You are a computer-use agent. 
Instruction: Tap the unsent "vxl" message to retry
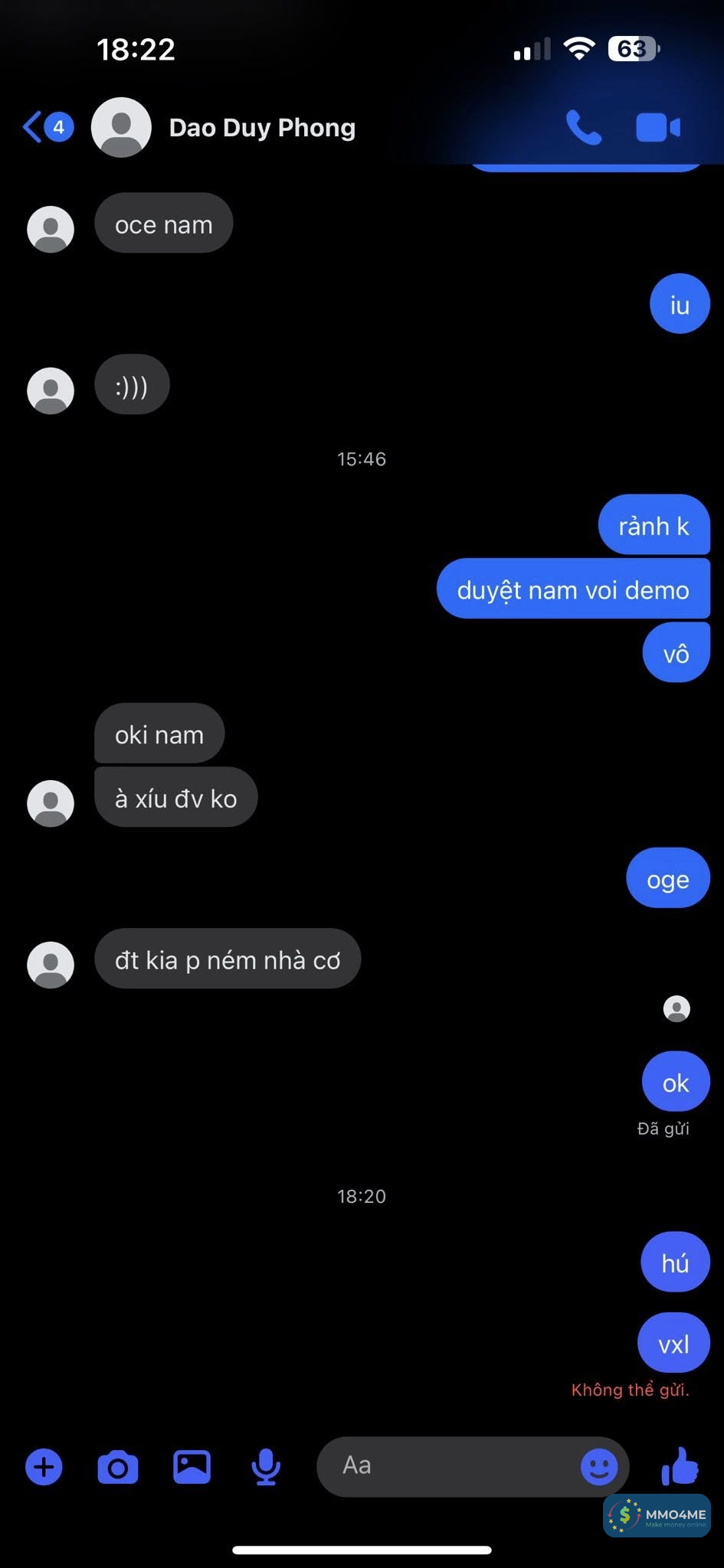click(x=673, y=1344)
